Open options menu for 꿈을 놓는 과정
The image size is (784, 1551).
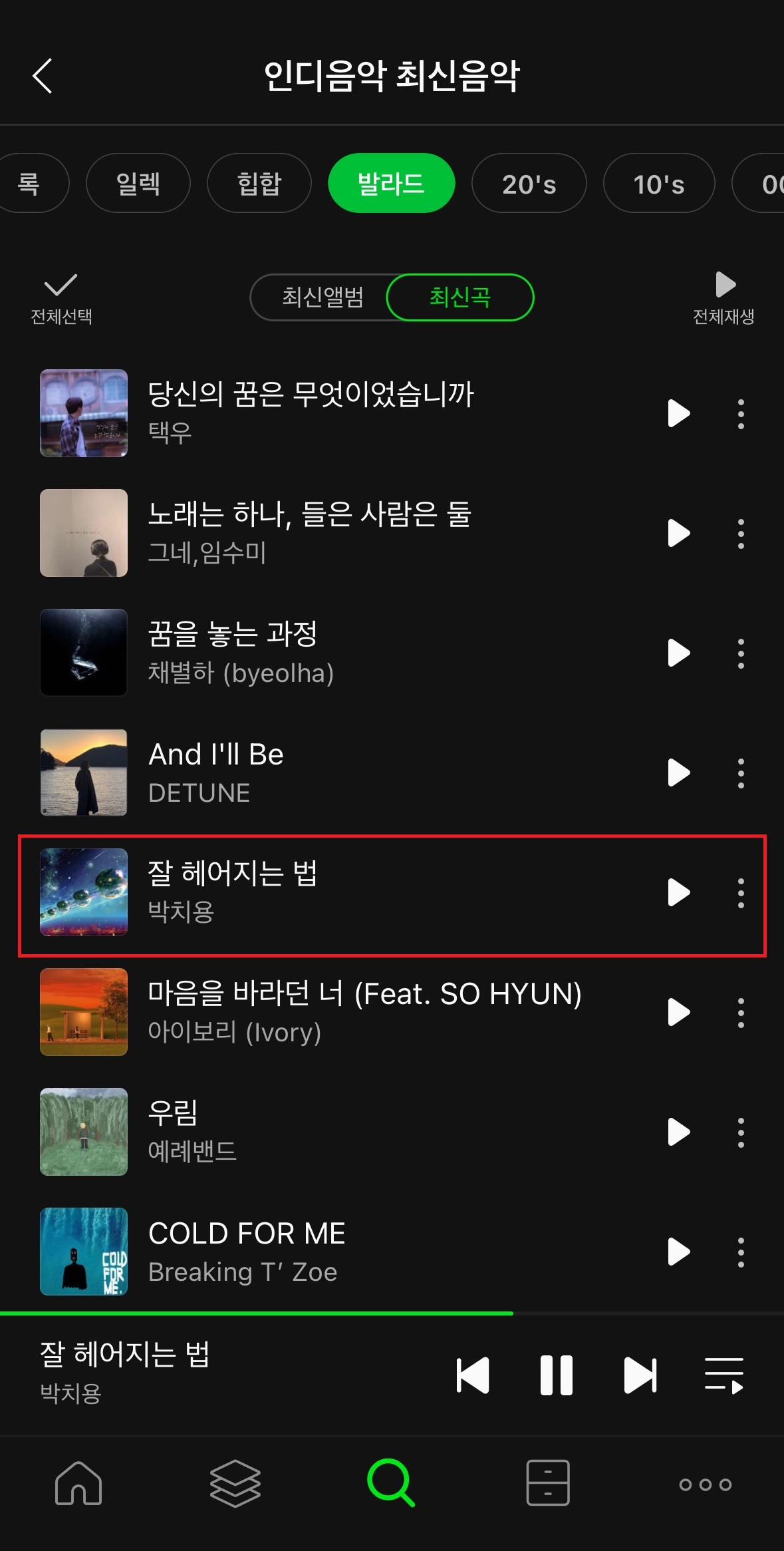click(x=741, y=653)
